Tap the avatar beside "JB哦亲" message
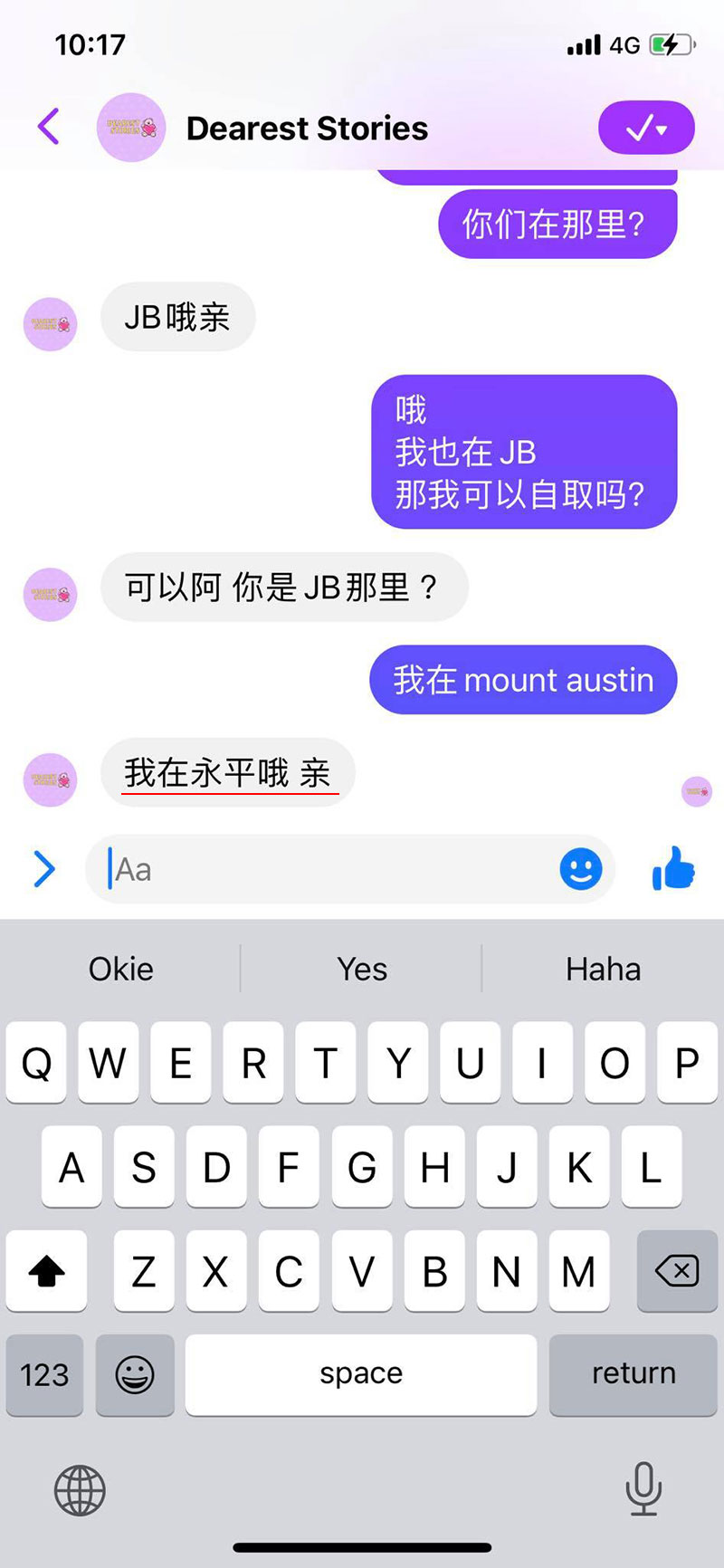 click(x=50, y=323)
